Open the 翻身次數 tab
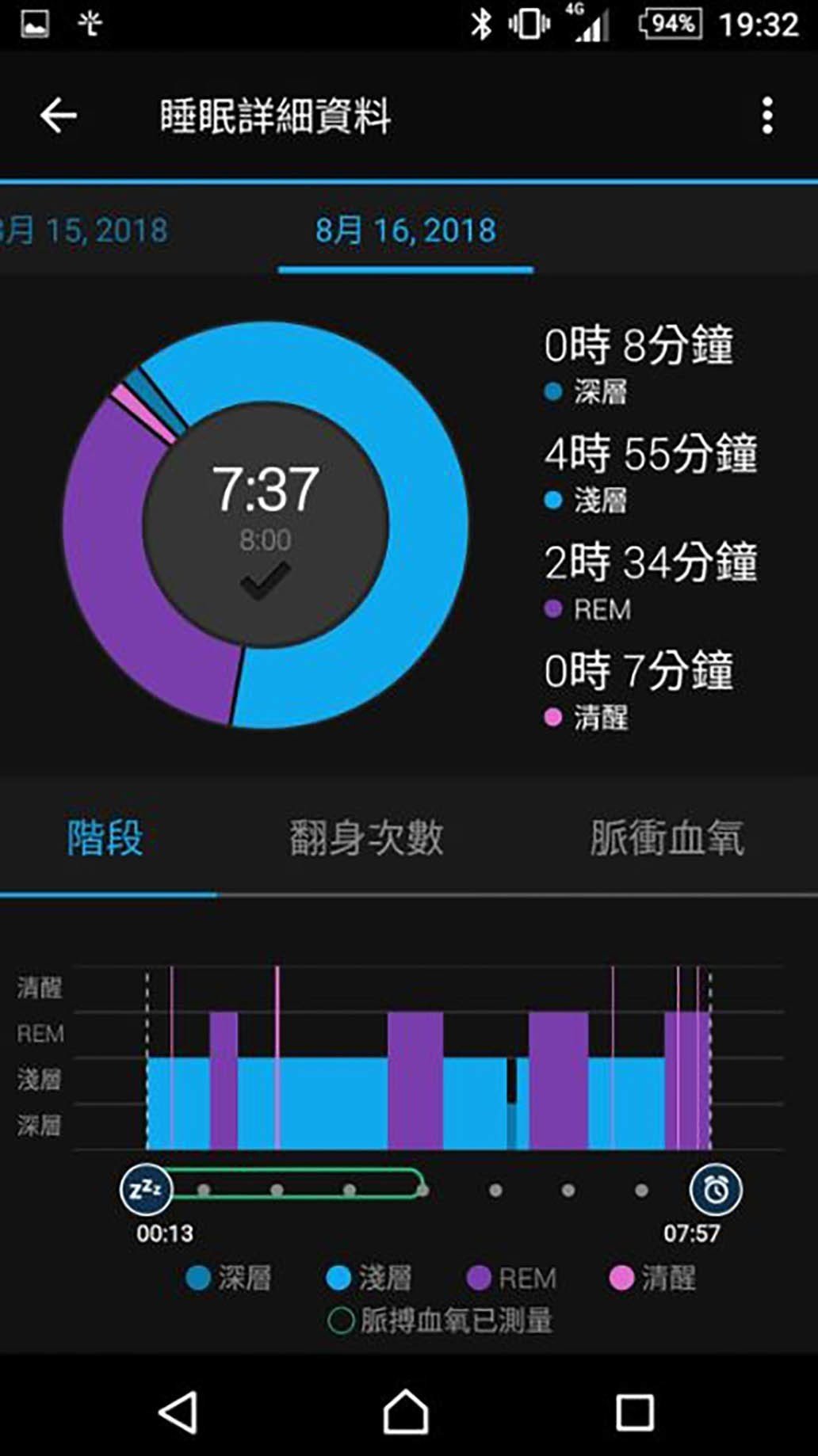The width and height of the screenshot is (818, 1456). click(365, 838)
